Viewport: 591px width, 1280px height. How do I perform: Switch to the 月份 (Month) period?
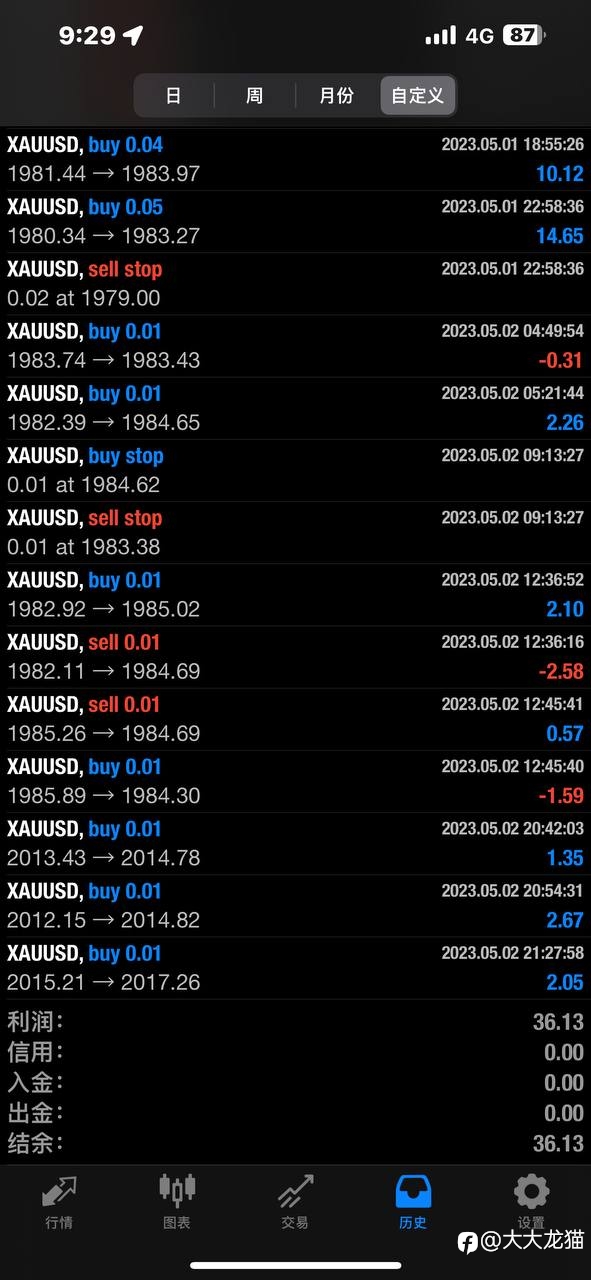tap(337, 96)
